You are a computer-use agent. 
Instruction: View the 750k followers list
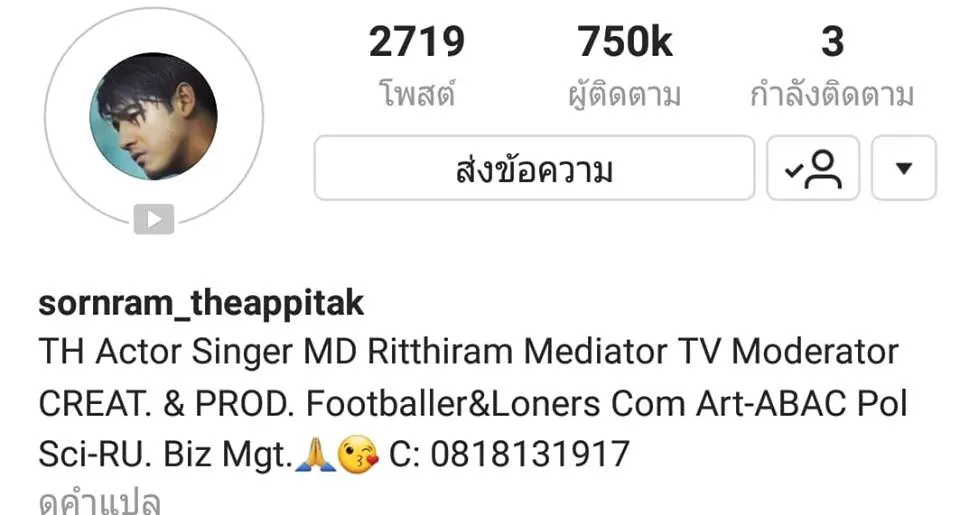pos(624,66)
